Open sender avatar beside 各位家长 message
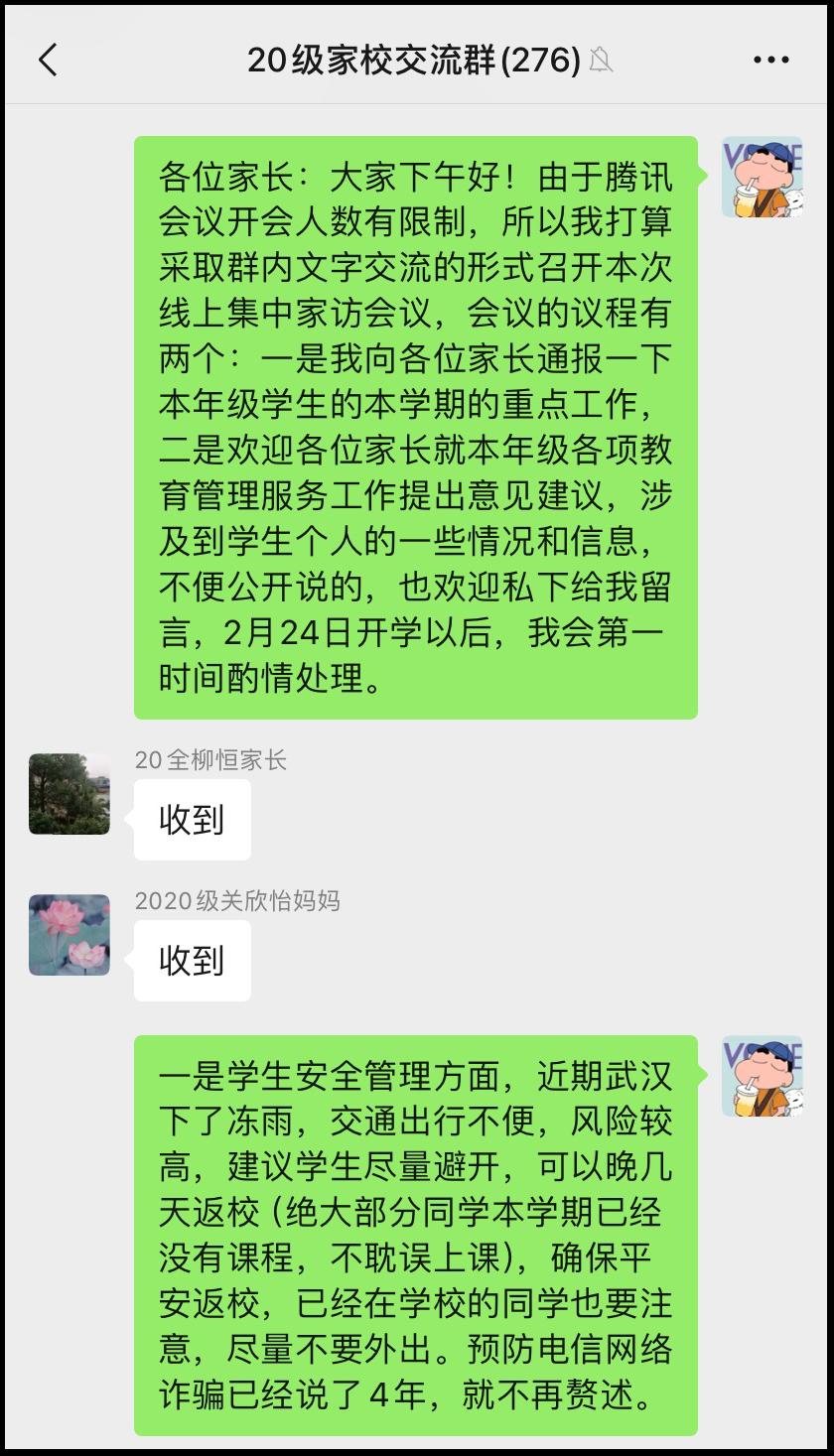This screenshot has height=1456, width=834. point(762,178)
